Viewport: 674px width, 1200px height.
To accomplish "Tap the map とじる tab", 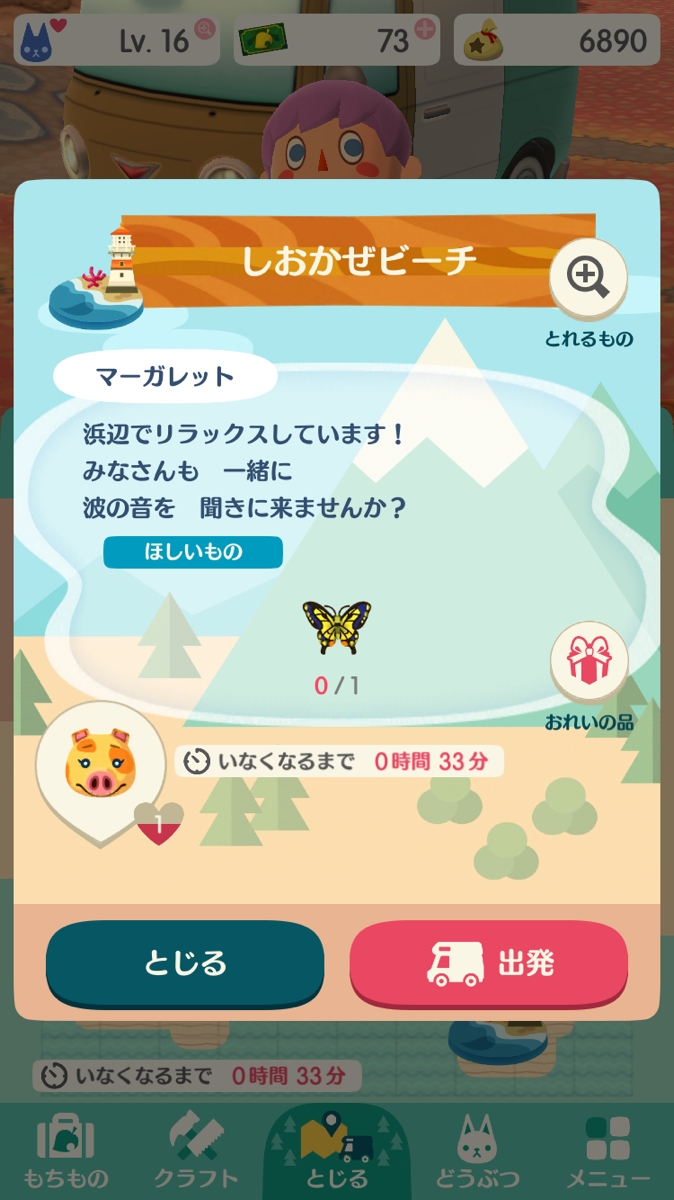I will click(x=337, y=1150).
